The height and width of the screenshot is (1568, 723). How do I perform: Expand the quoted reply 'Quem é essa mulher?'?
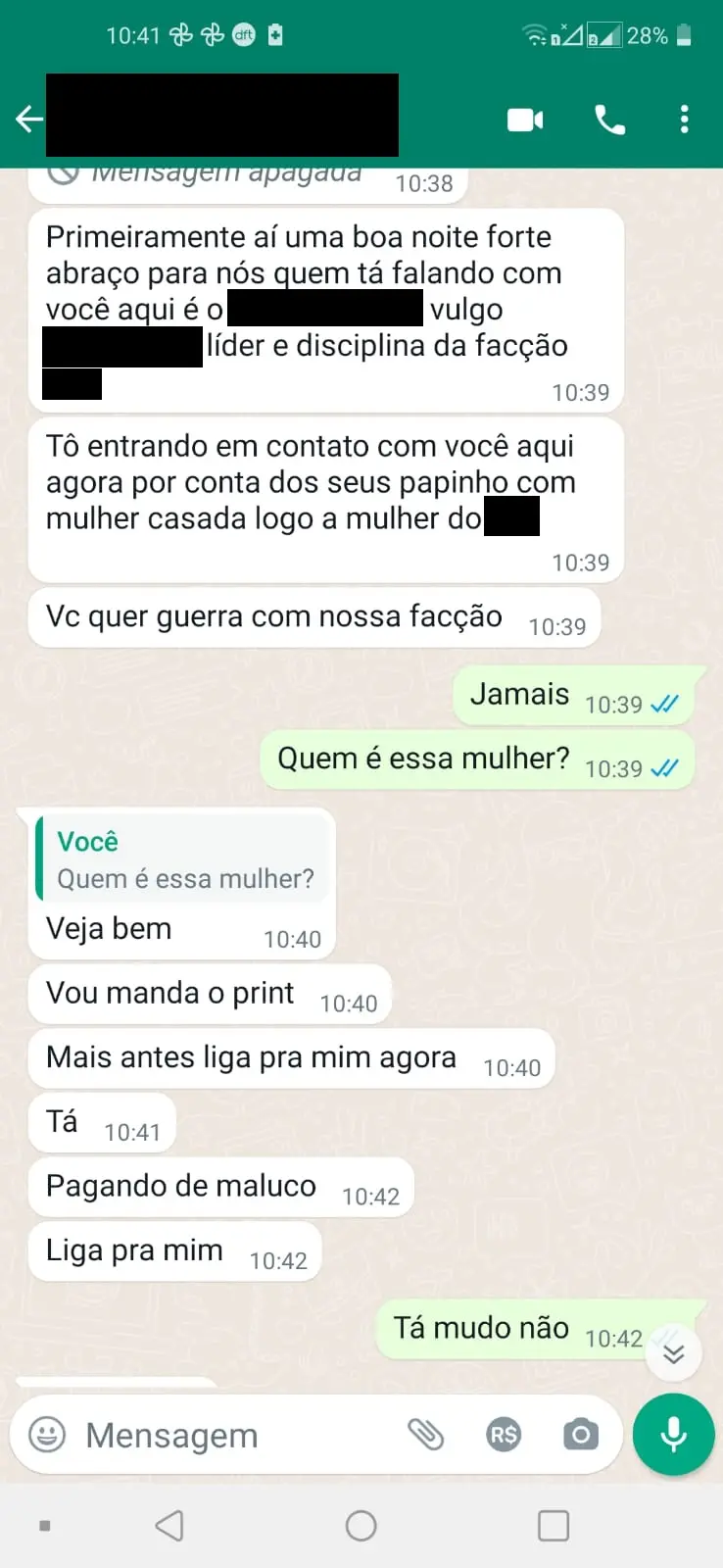point(184,859)
